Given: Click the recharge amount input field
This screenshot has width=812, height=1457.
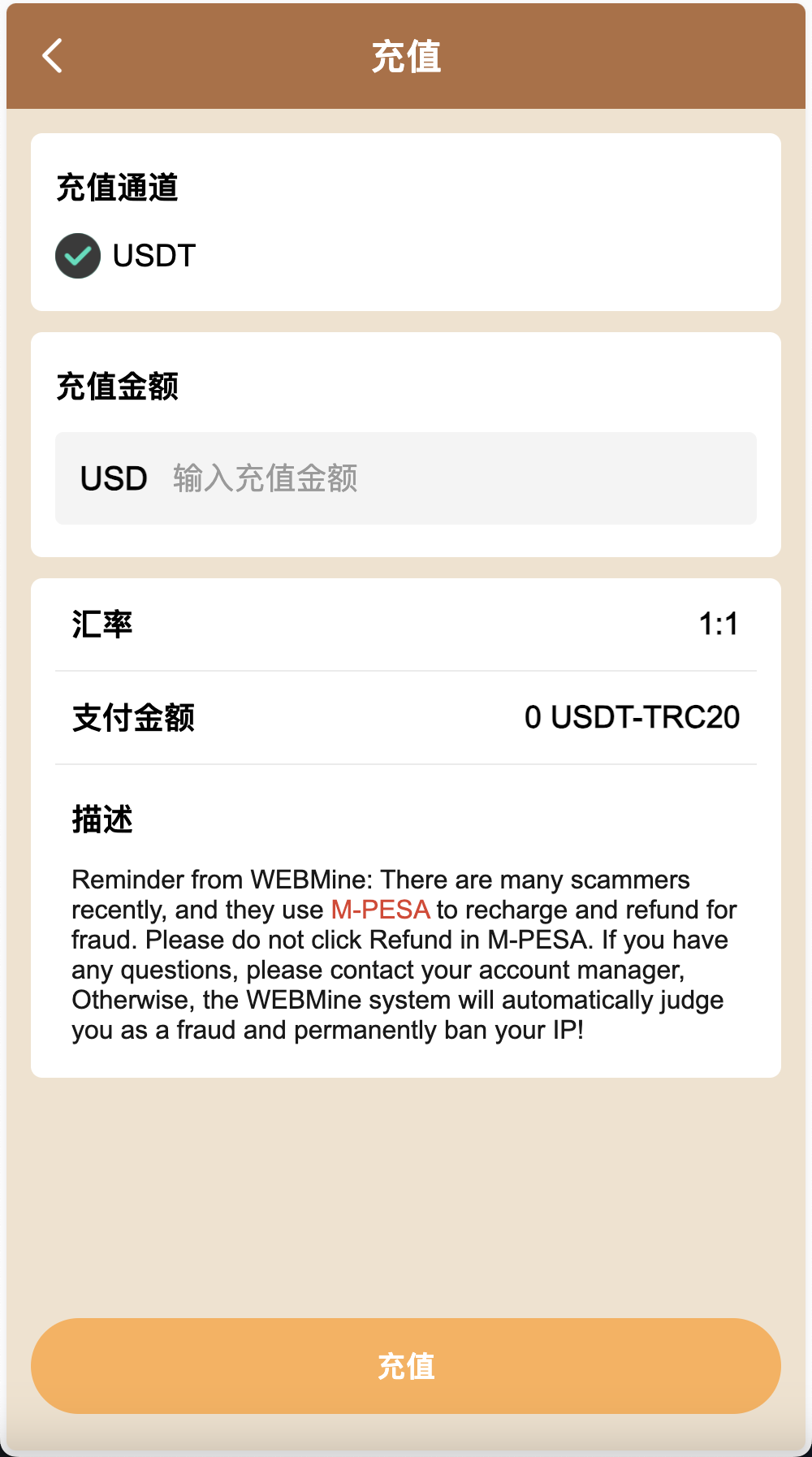Looking at the screenshot, I should (x=406, y=478).
